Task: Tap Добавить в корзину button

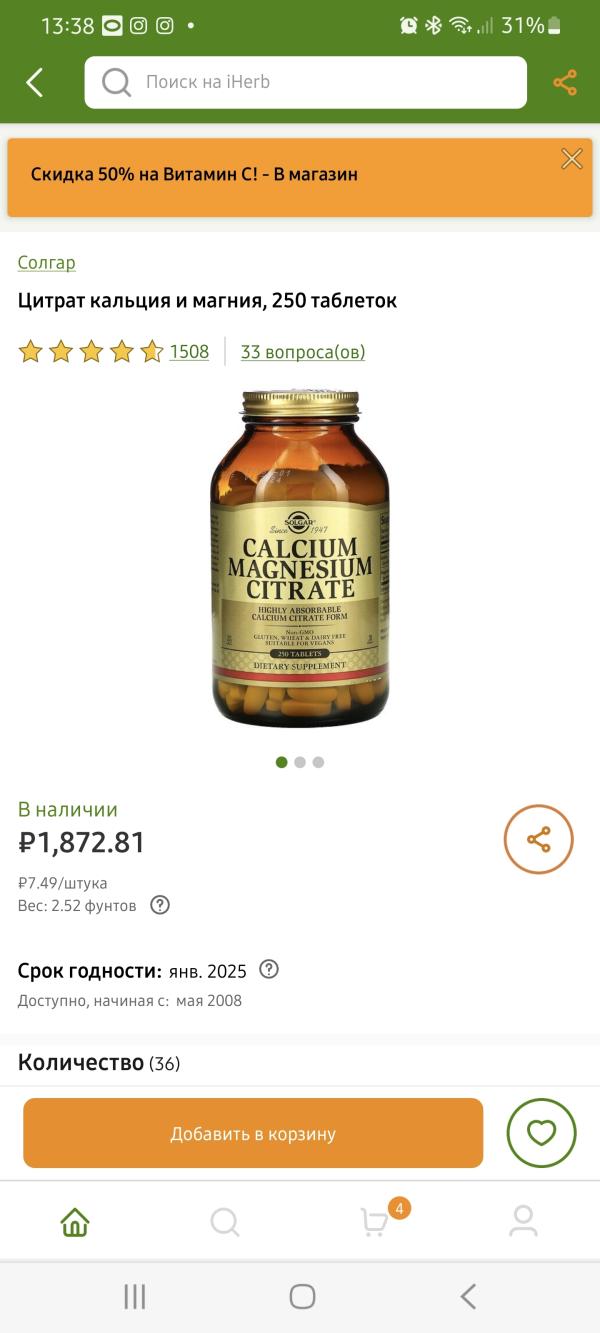Action: pos(253,1133)
